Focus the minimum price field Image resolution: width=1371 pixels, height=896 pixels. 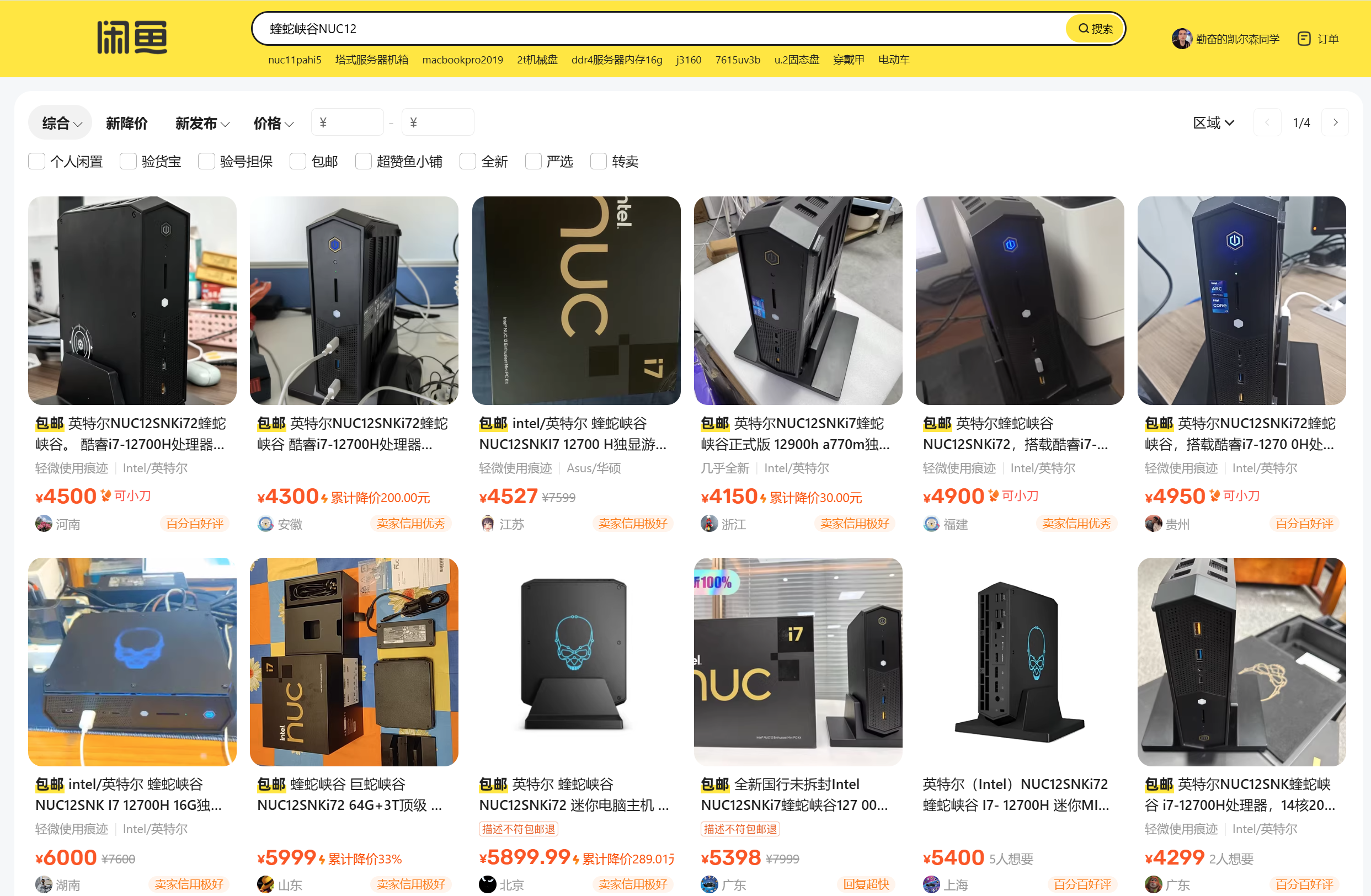click(x=348, y=122)
